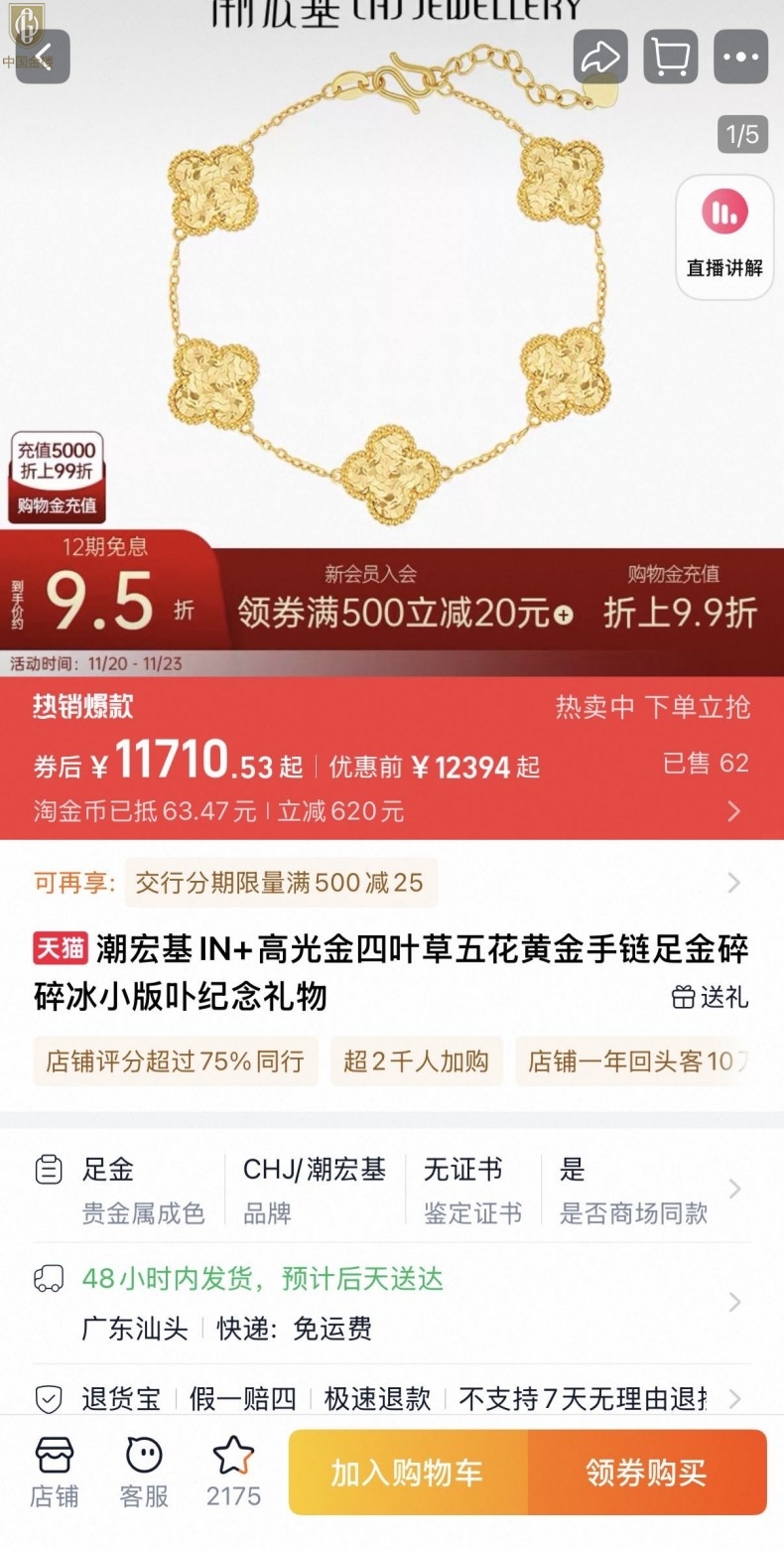
Task: Open the shopping cart icon
Action: coord(671,57)
